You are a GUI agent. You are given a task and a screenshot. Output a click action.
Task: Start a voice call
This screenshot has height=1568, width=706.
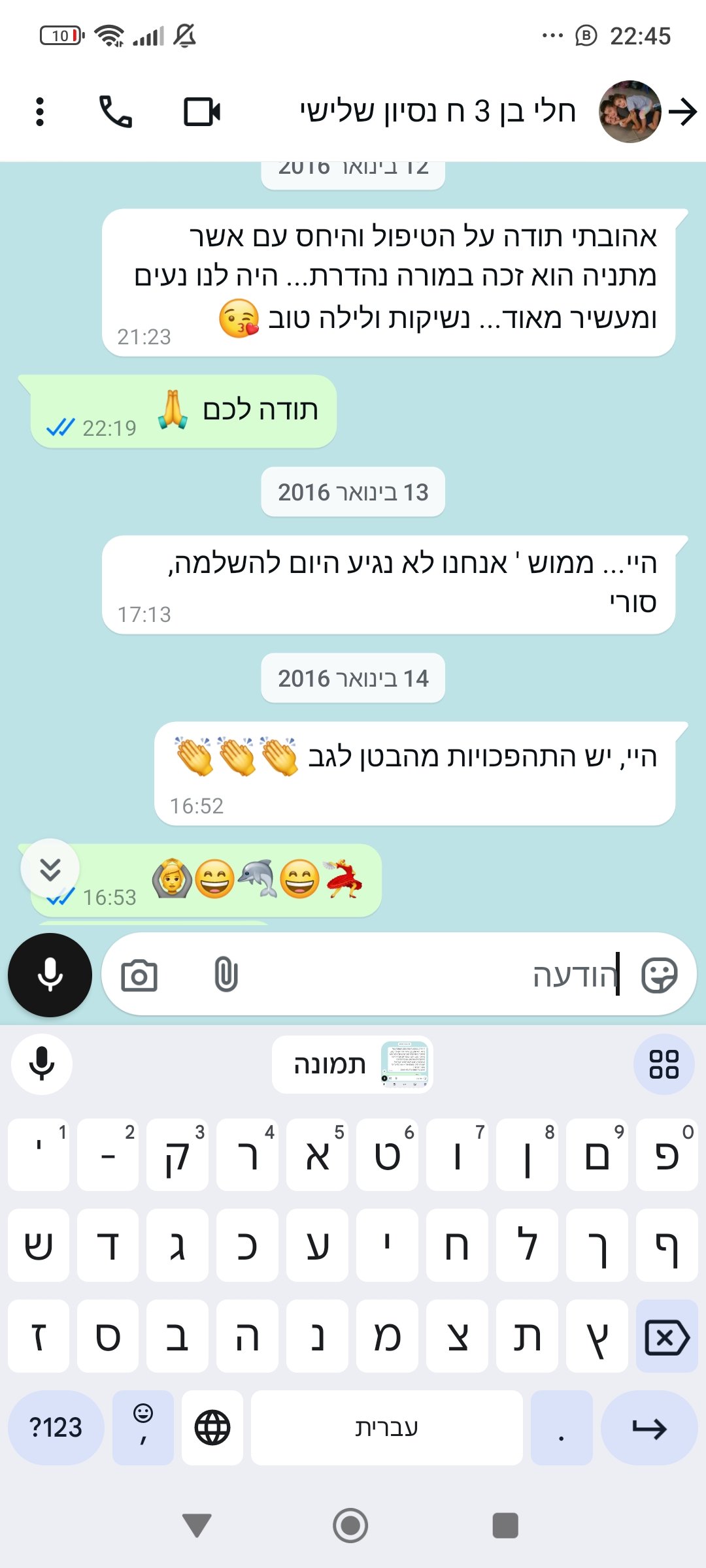116,112
